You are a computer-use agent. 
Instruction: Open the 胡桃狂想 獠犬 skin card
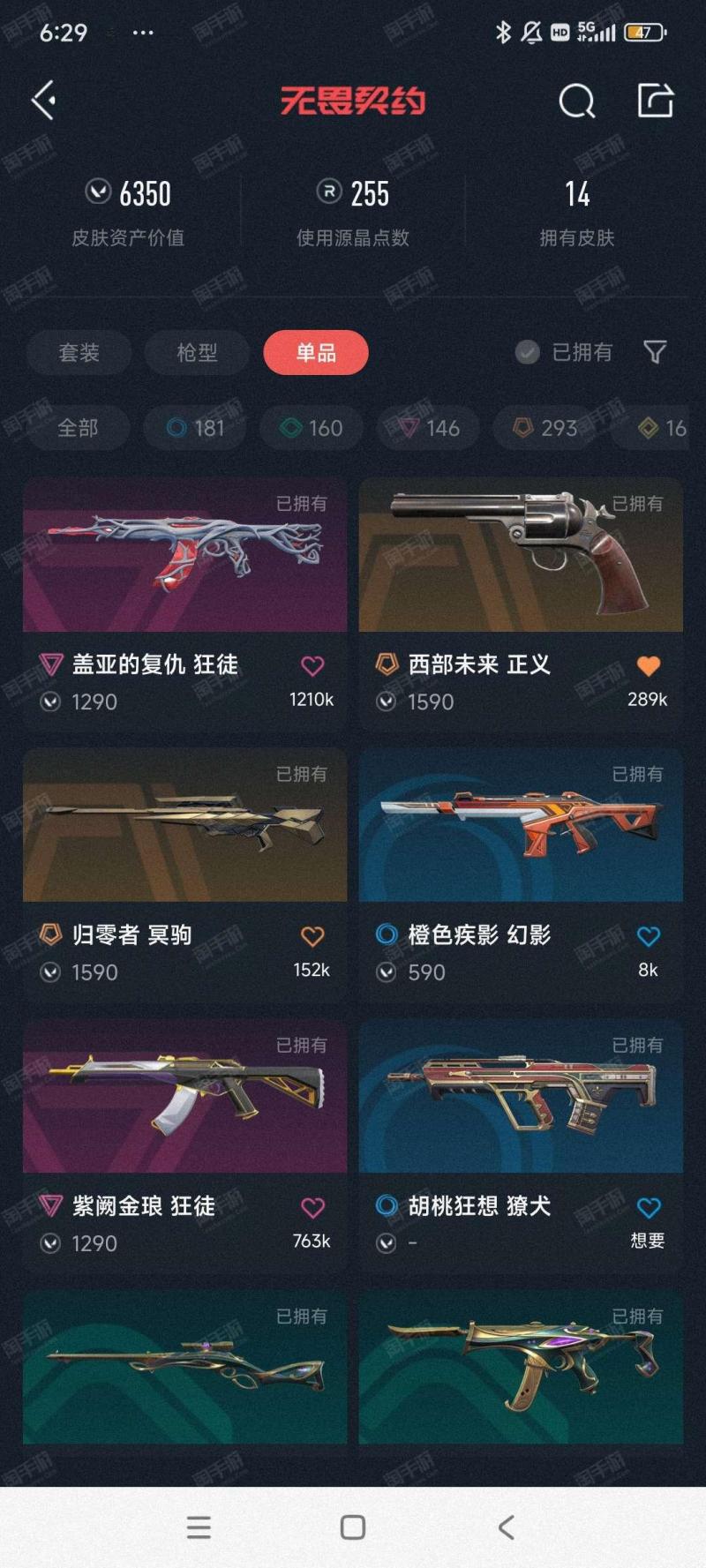pyautogui.click(x=521, y=1144)
